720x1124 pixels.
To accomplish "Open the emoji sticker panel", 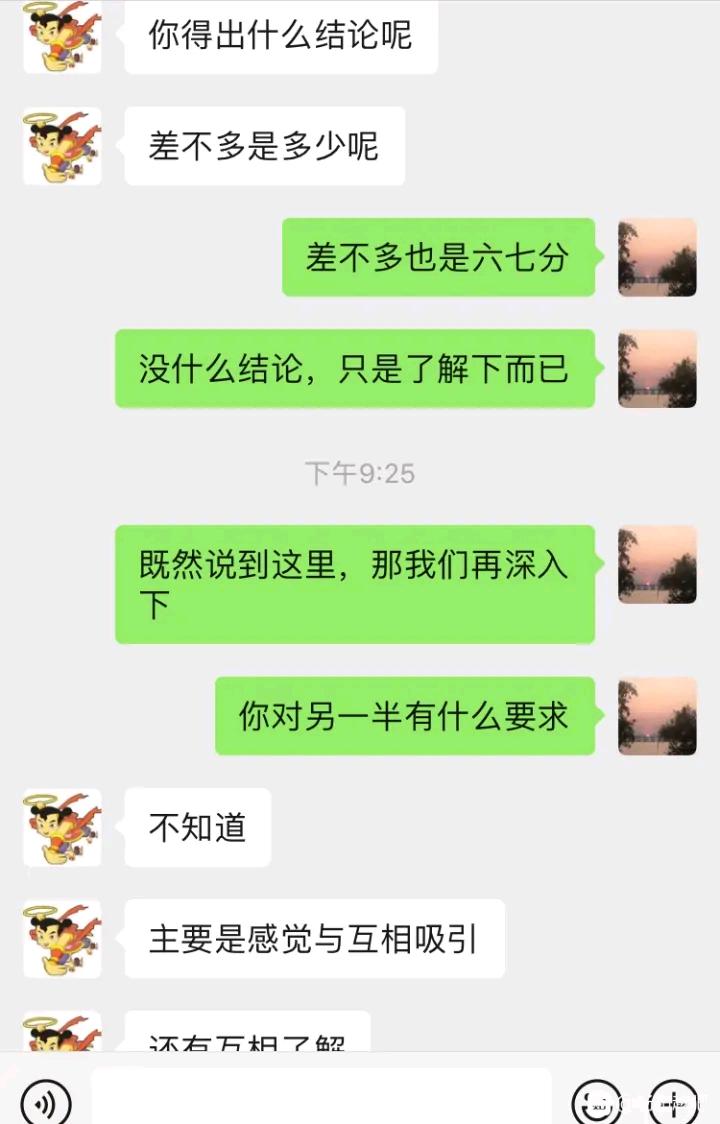I will point(597,1102).
